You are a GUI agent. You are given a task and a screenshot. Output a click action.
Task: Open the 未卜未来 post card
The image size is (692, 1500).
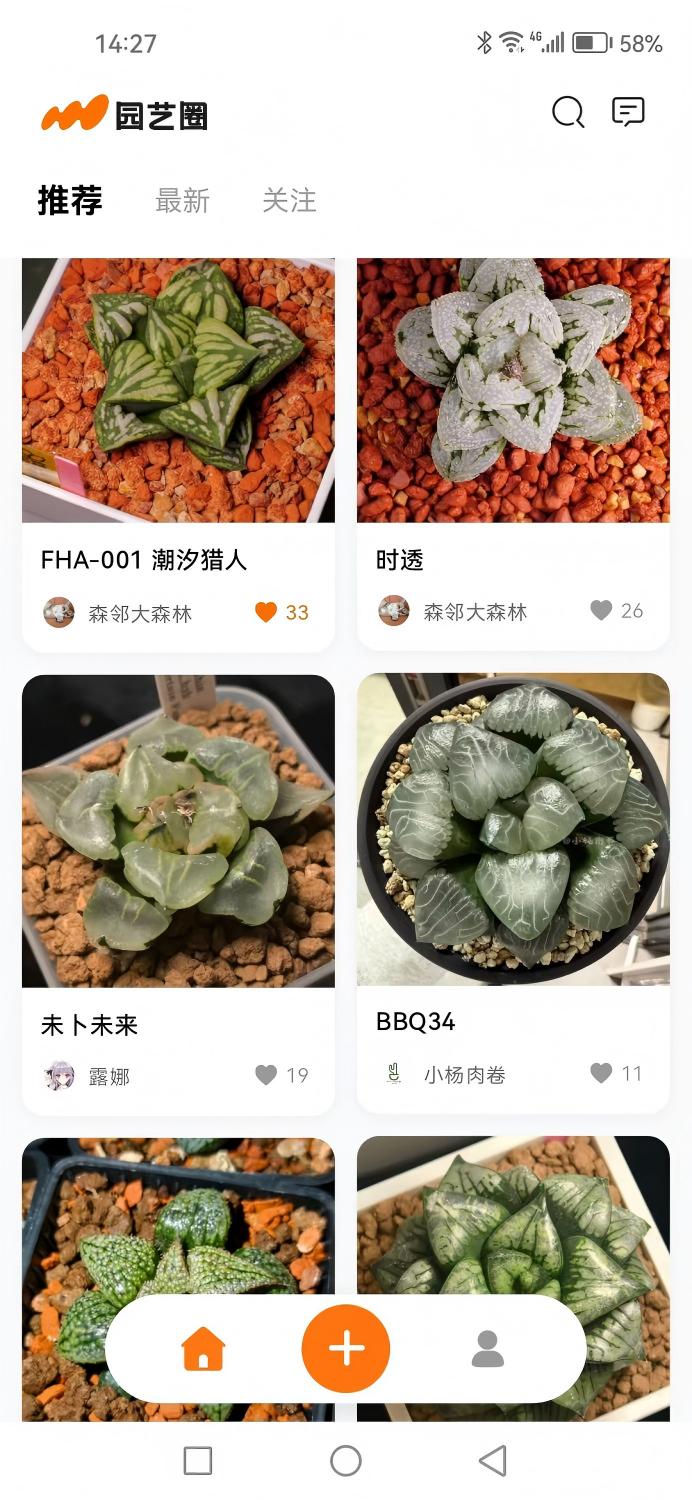point(178,895)
